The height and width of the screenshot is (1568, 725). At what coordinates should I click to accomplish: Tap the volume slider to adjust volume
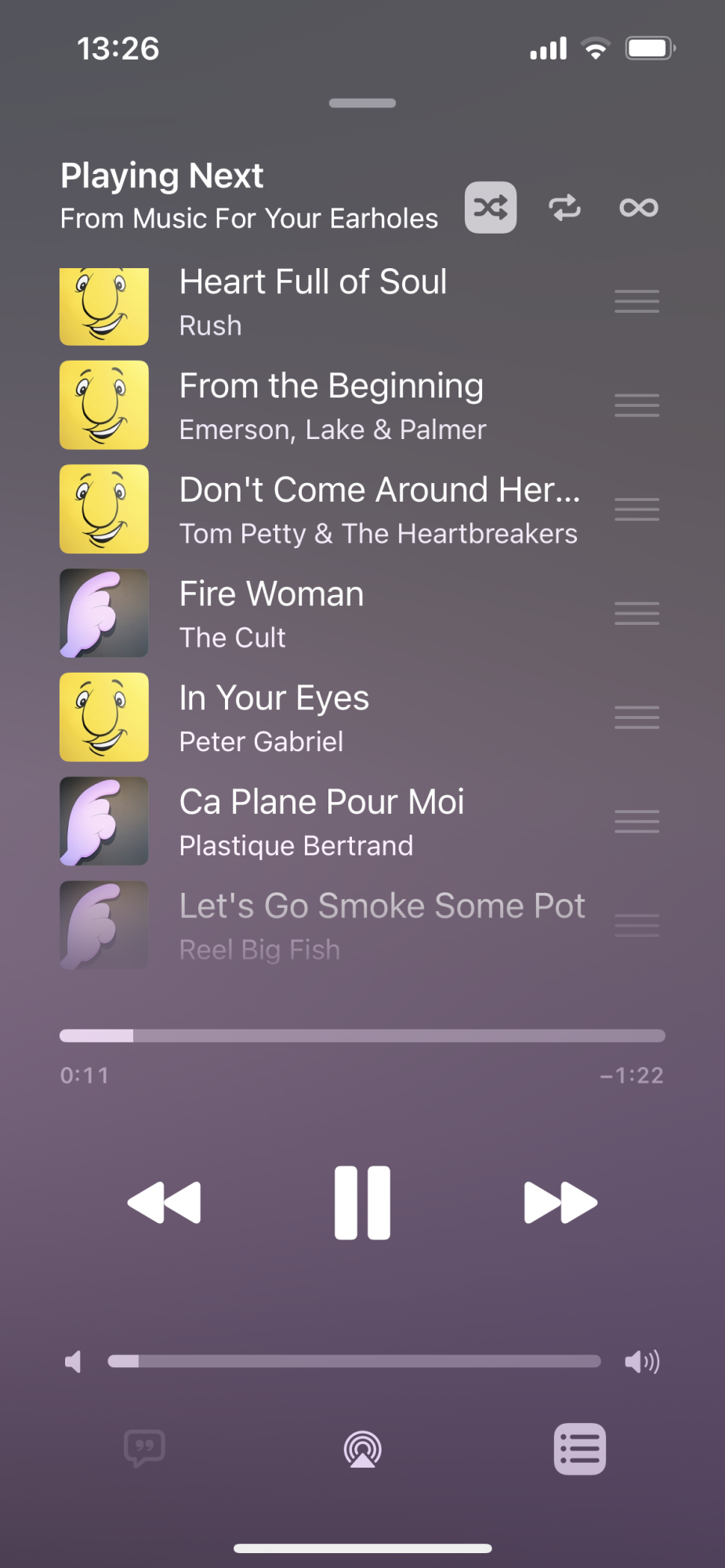354,1362
